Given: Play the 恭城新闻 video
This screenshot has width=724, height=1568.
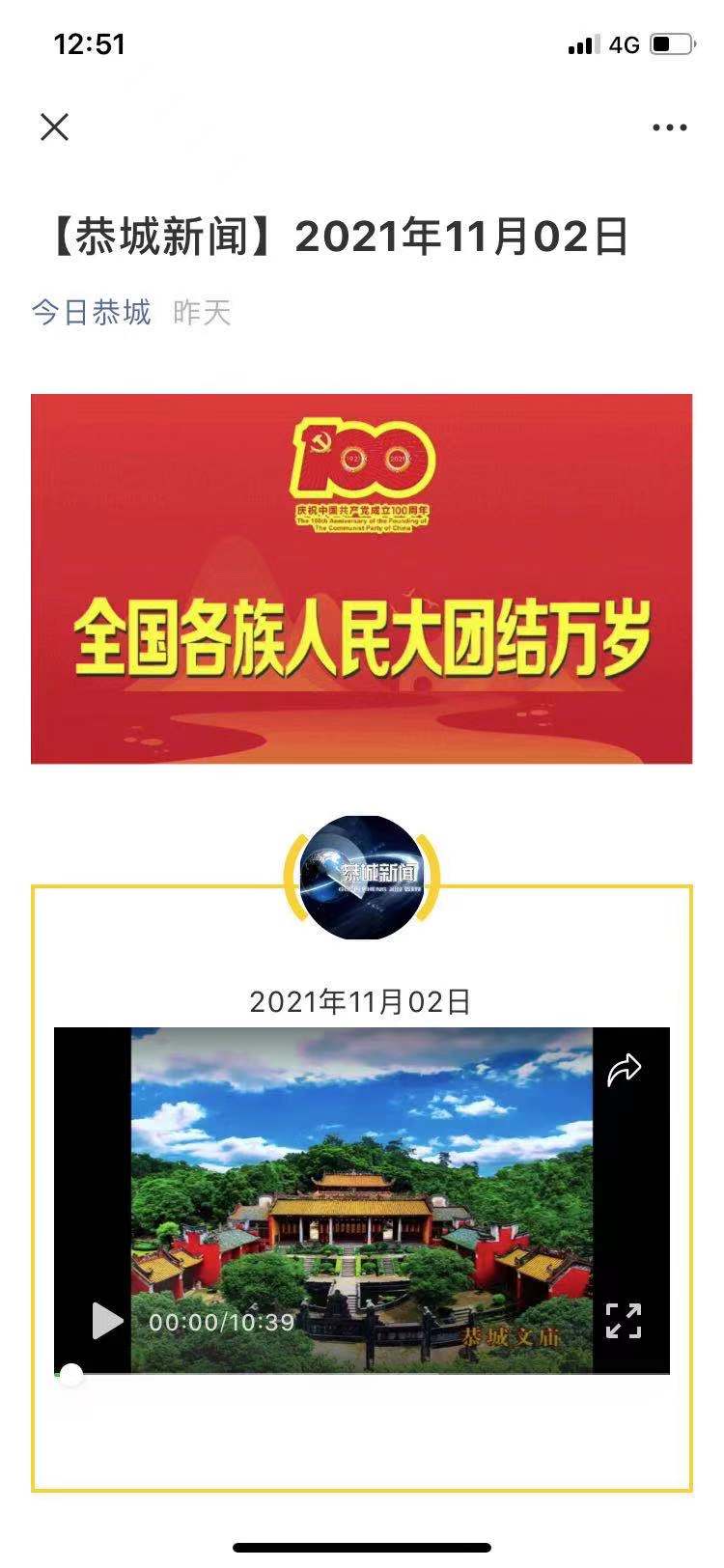Looking at the screenshot, I should point(107,1321).
